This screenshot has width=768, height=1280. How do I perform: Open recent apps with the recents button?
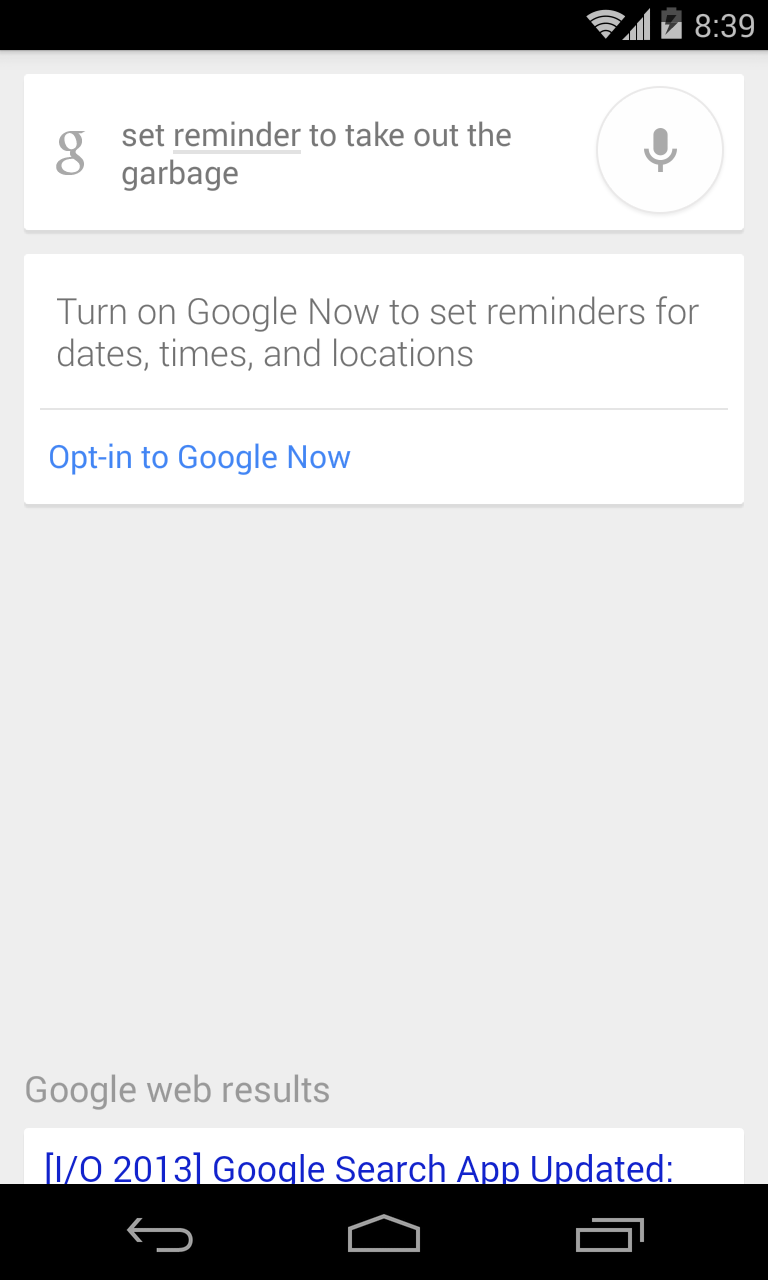tap(610, 1234)
